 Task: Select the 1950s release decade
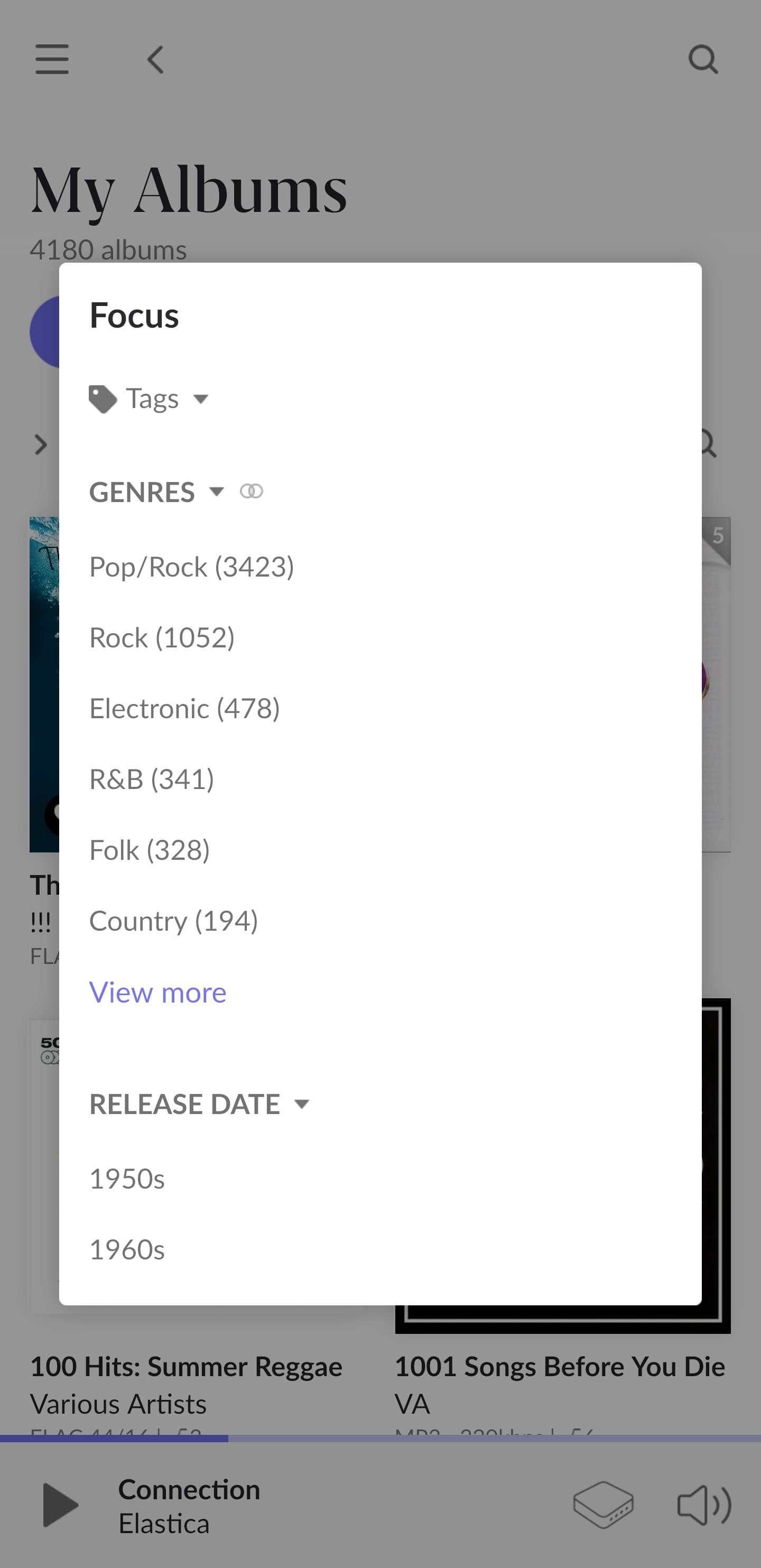[127, 1179]
